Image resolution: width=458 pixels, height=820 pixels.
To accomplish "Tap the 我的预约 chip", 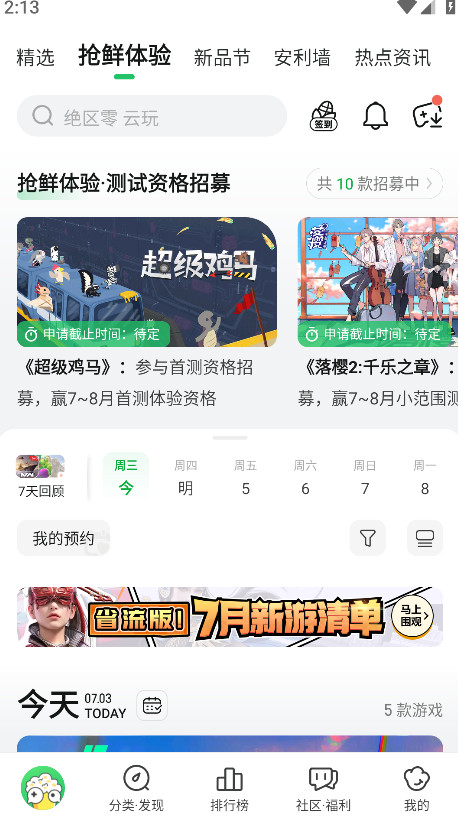I will pyautogui.click(x=63, y=538).
